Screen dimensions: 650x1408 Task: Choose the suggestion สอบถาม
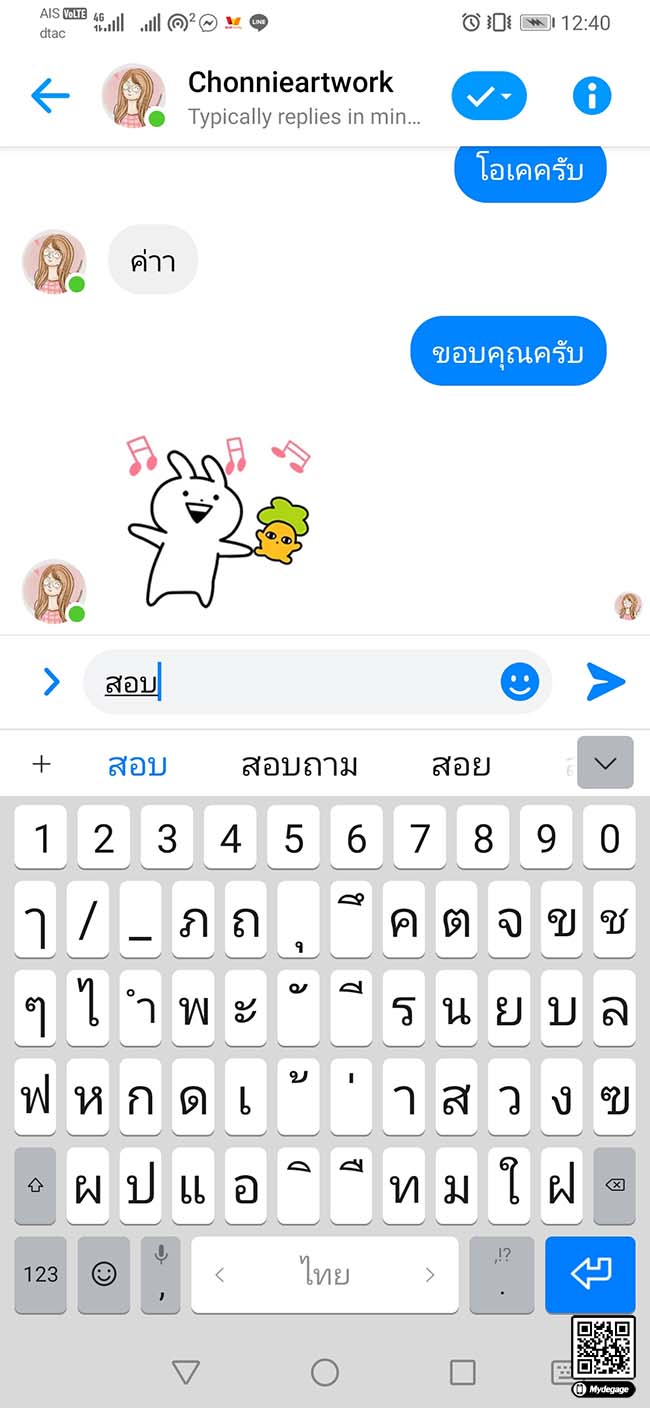299,765
